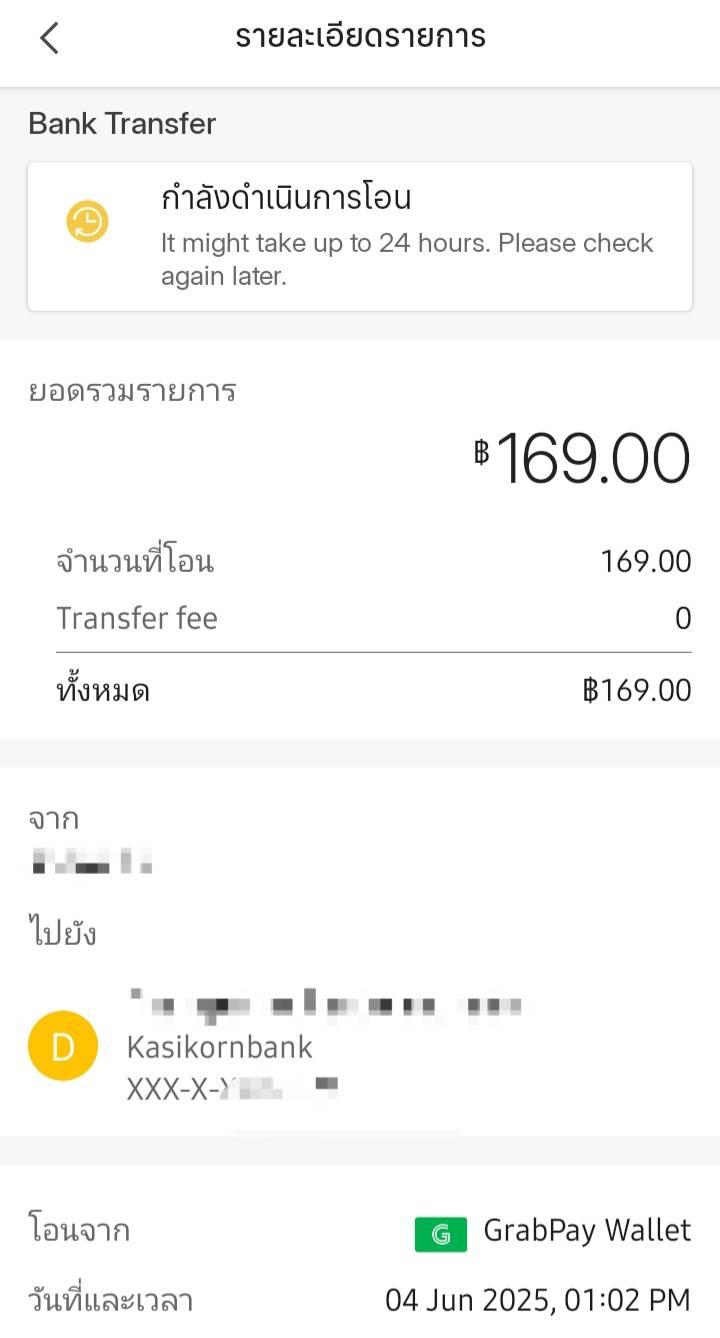720x1338 pixels.
Task: Go back from transaction details
Action: pos(49,38)
